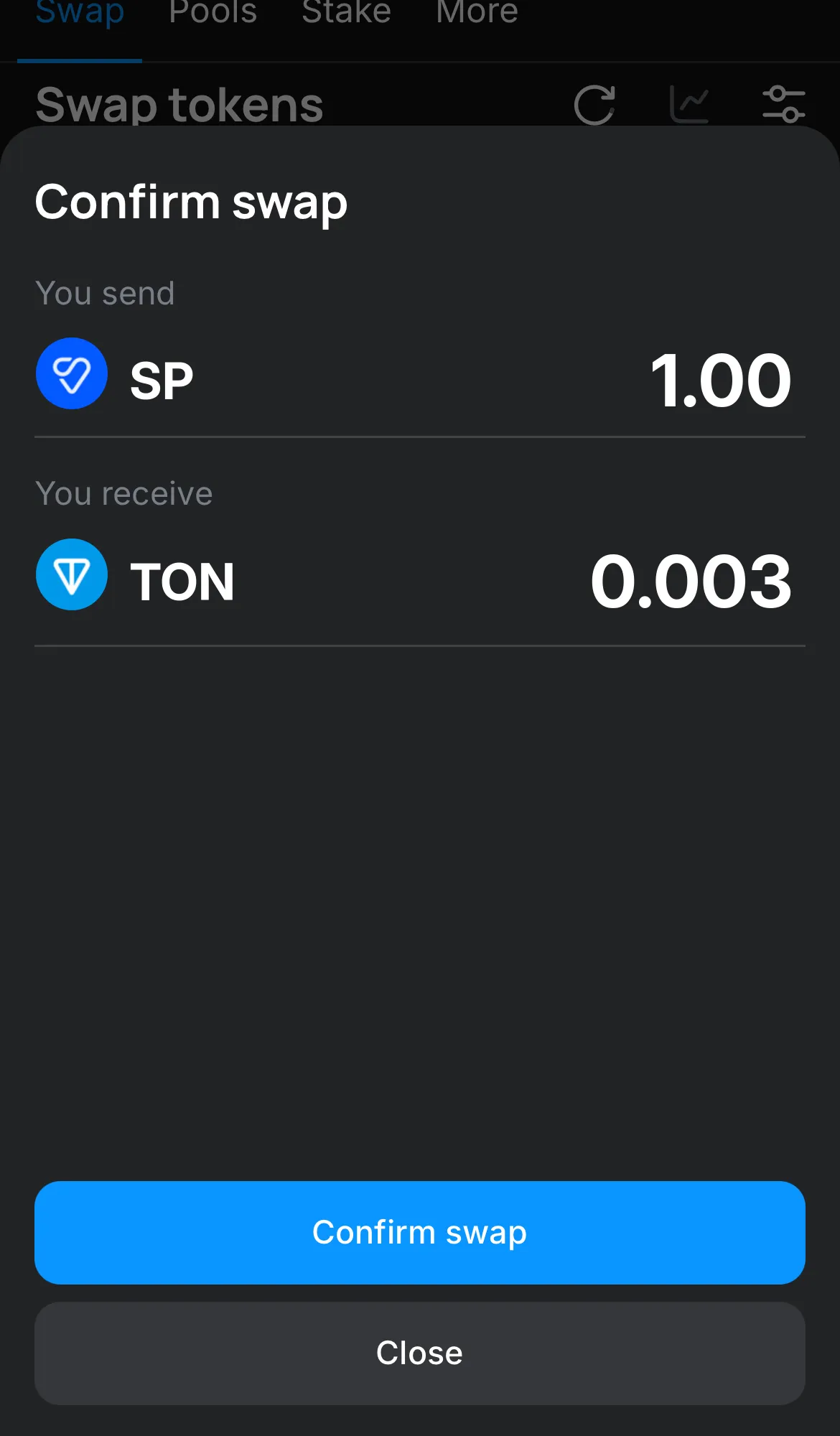Select the received amount 0.003

coord(692,580)
